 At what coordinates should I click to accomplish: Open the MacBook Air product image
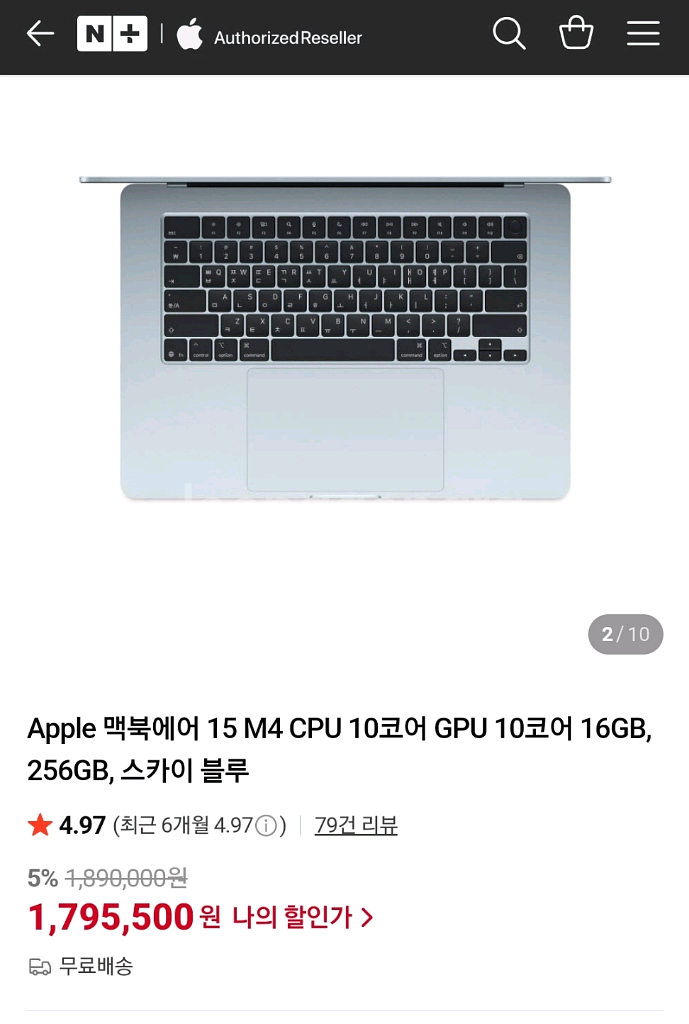click(x=345, y=338)
